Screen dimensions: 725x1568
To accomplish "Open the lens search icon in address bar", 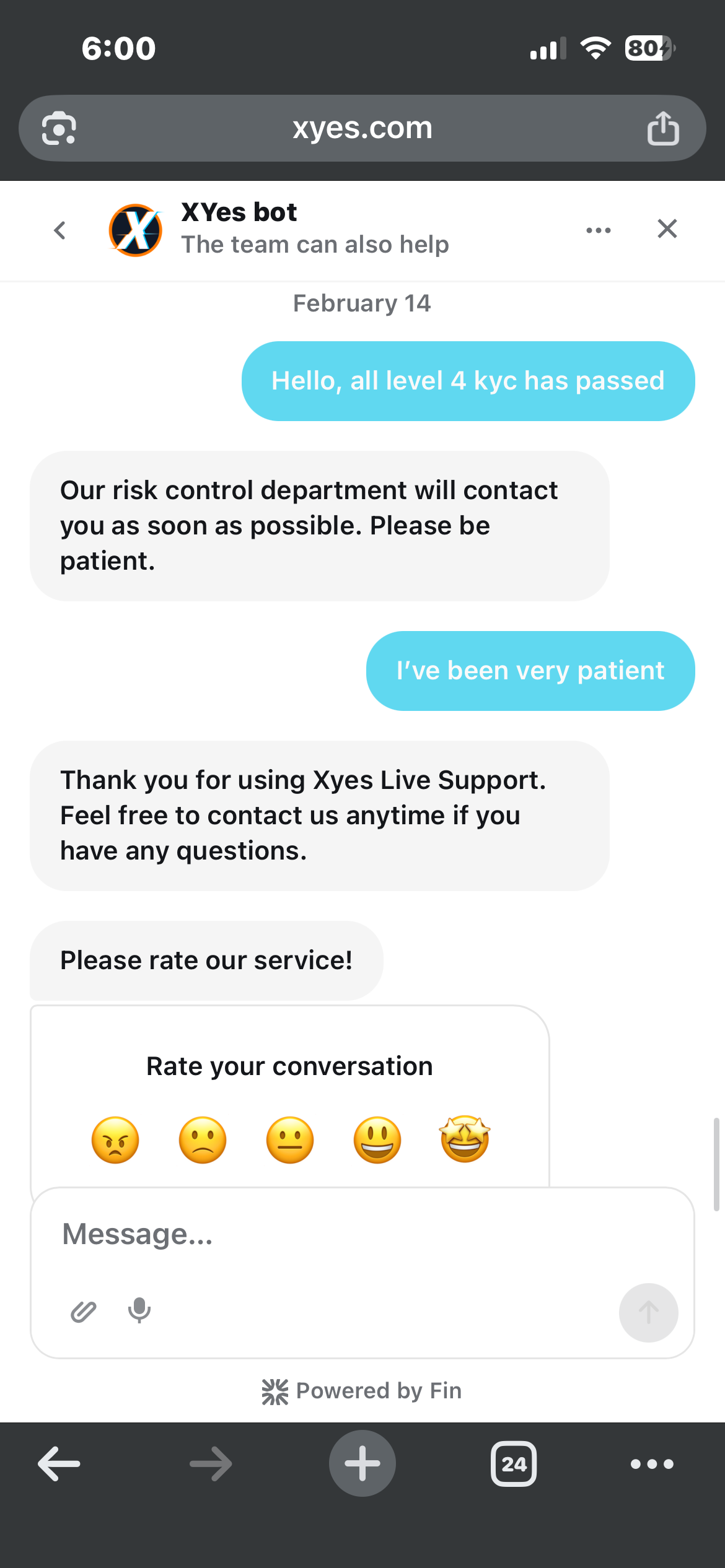I will [59, 129].
